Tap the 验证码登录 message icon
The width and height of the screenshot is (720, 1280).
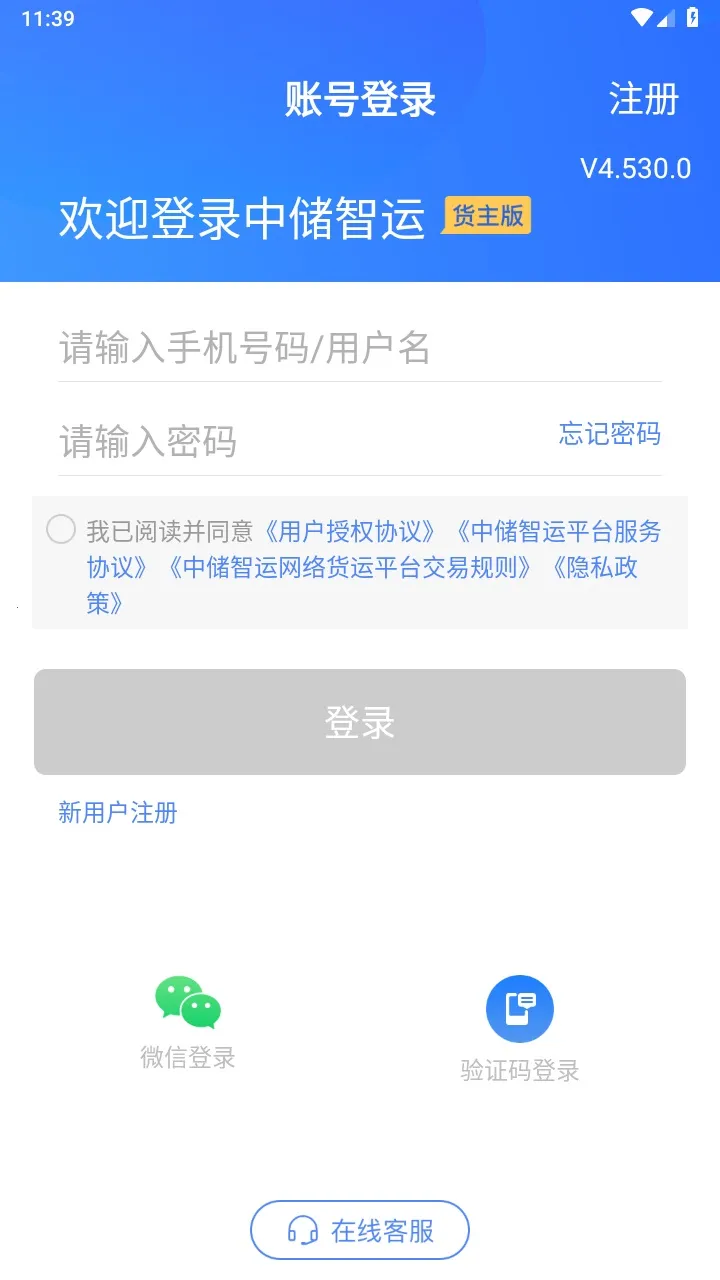click(518, 1008)
